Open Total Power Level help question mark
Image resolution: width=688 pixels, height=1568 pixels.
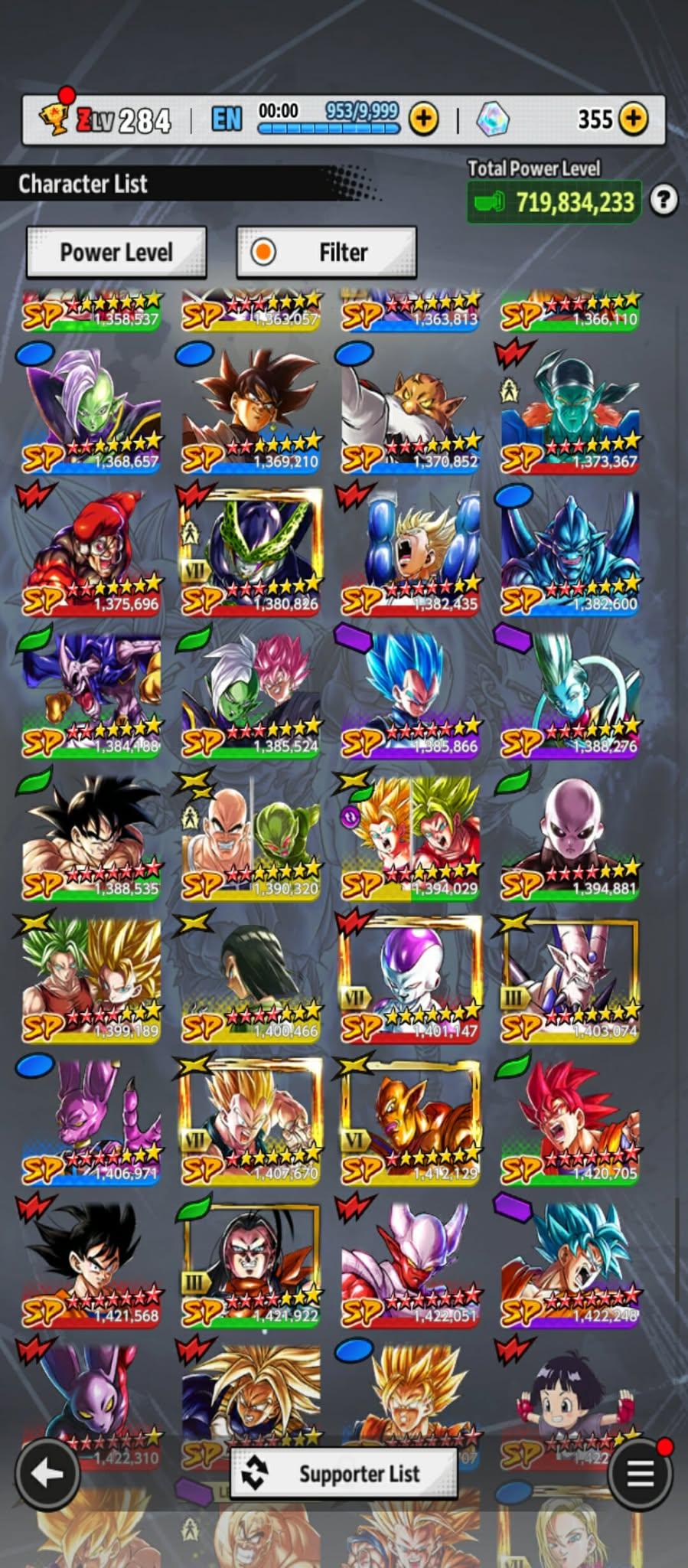point(664,201)
